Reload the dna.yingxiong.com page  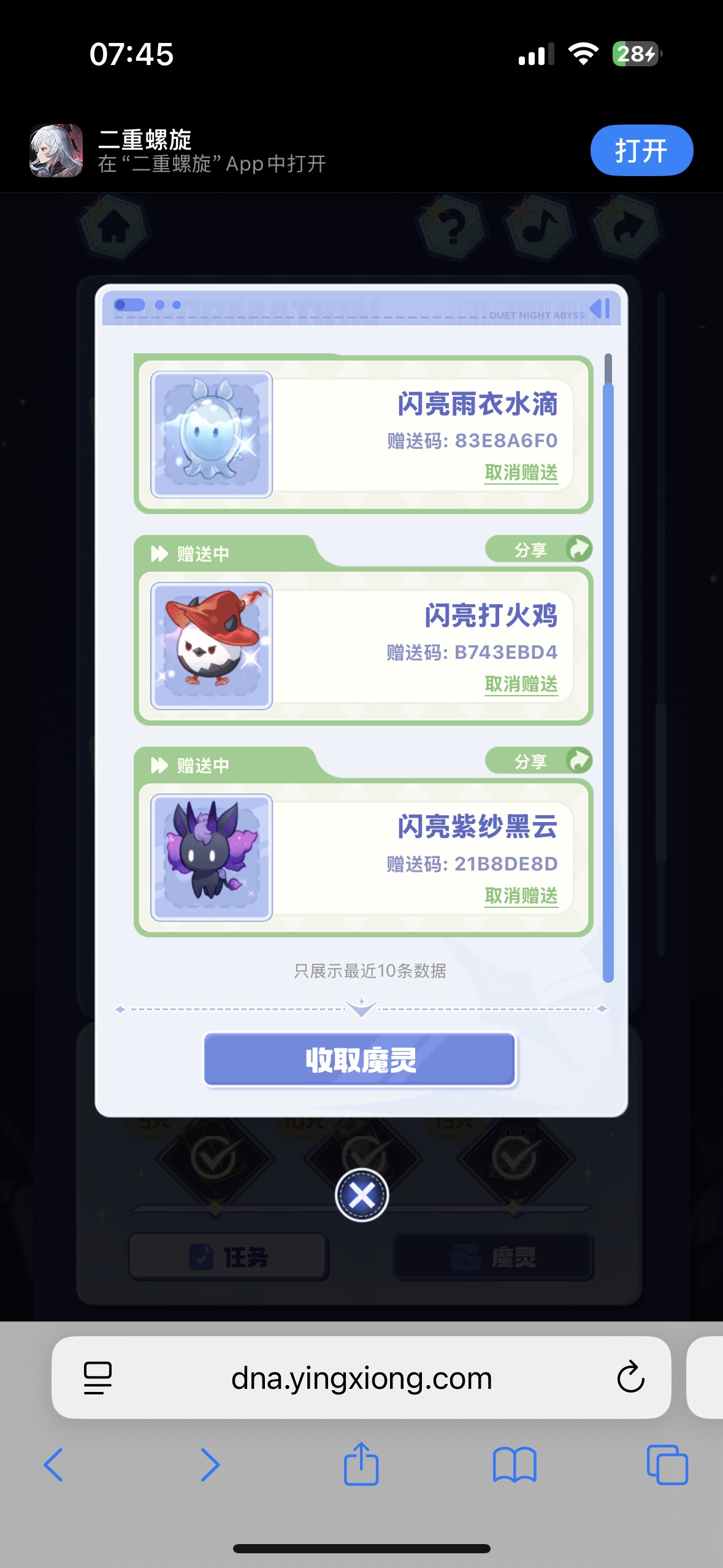(630, 1378)
